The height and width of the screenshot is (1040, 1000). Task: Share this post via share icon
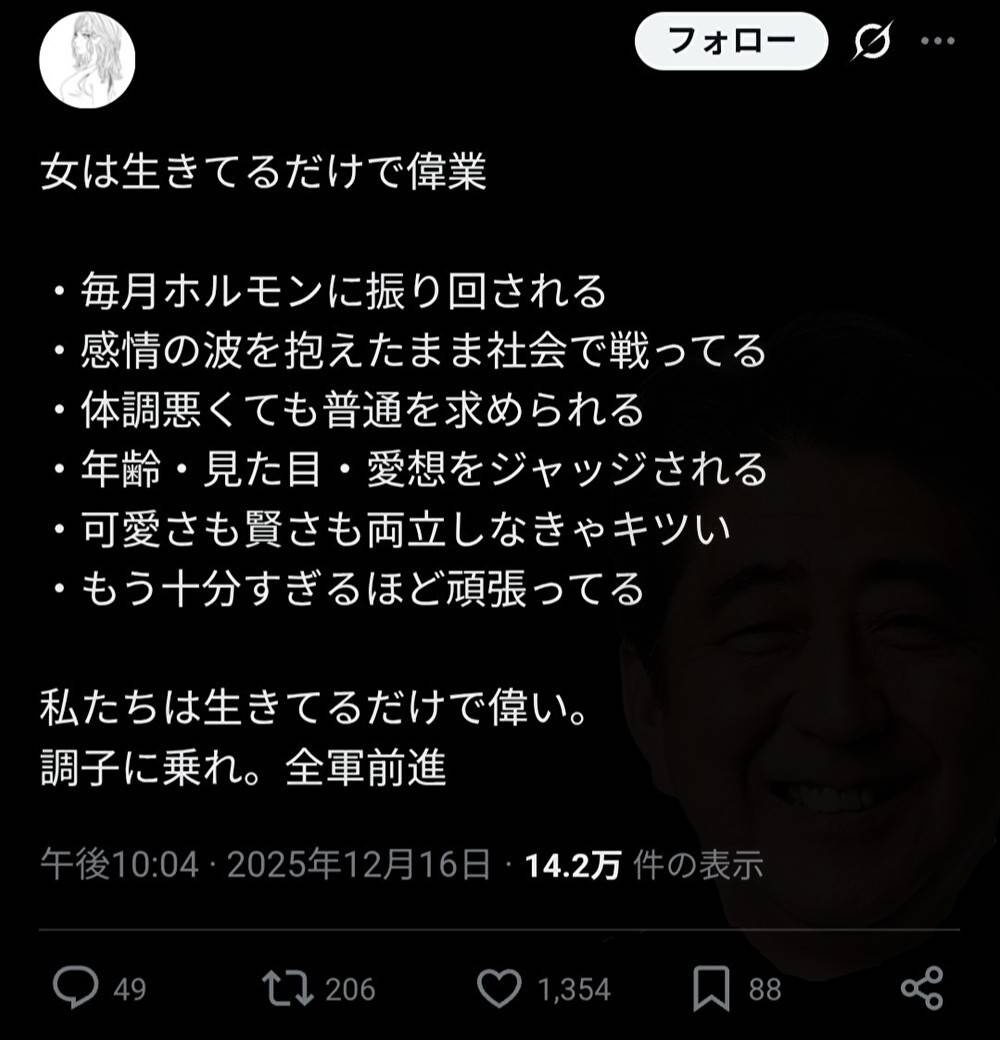tap(921, 989)
